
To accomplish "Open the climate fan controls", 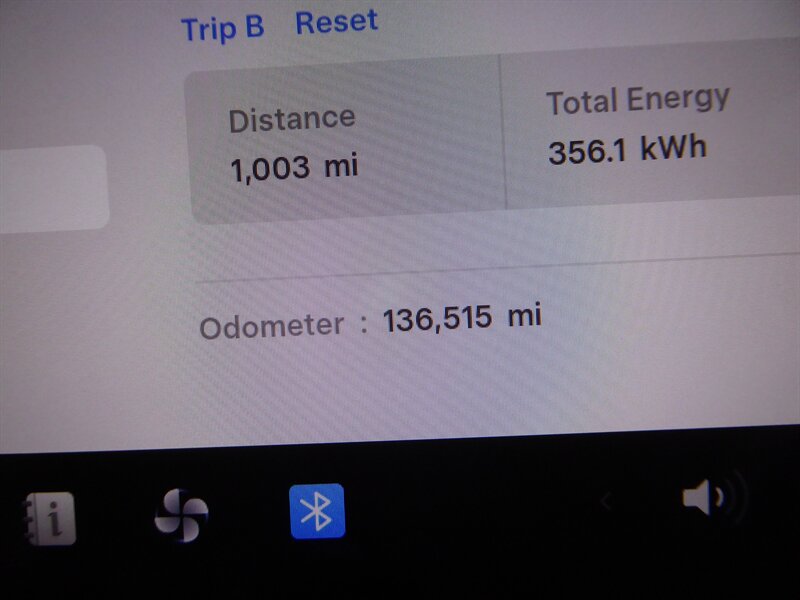I will 181,514.
